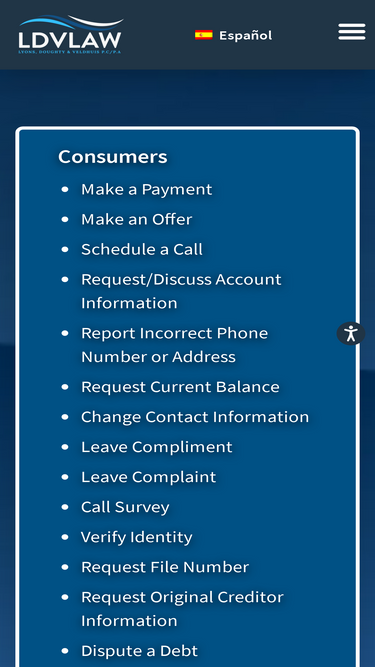The width and height of the screenshot is (375, 667).
Task: Switch language to Español
Action: (233, 35)
